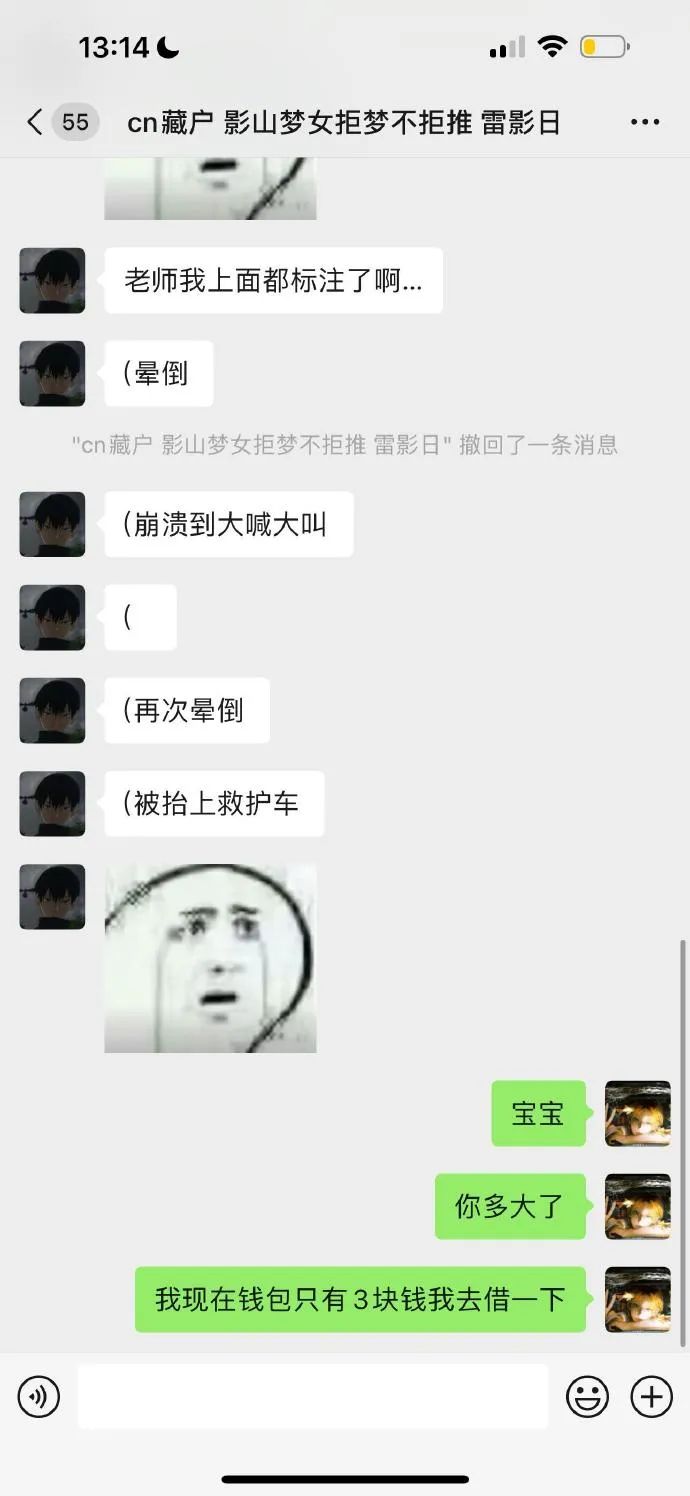Open the chat info overflow menu

pos(645,122)
